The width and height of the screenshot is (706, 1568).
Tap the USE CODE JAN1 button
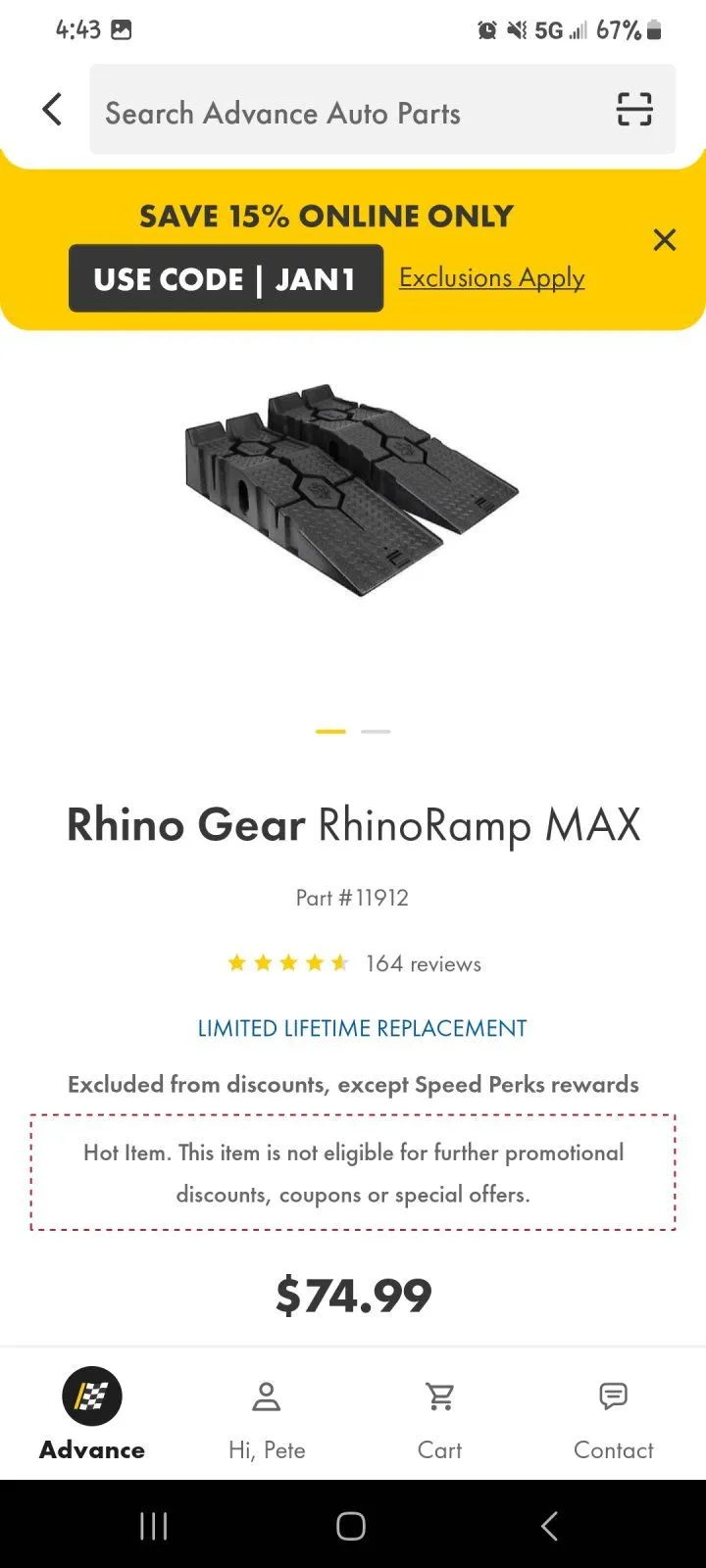click(226, 279)
